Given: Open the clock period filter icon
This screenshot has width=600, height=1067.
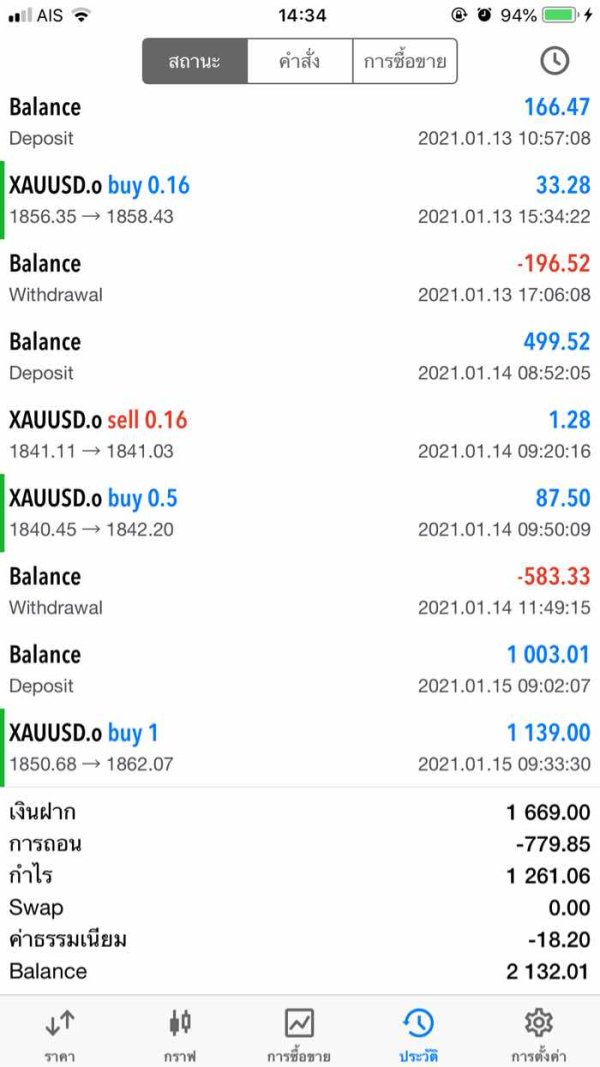Looking at the screenshot, I should pos(554,61).
